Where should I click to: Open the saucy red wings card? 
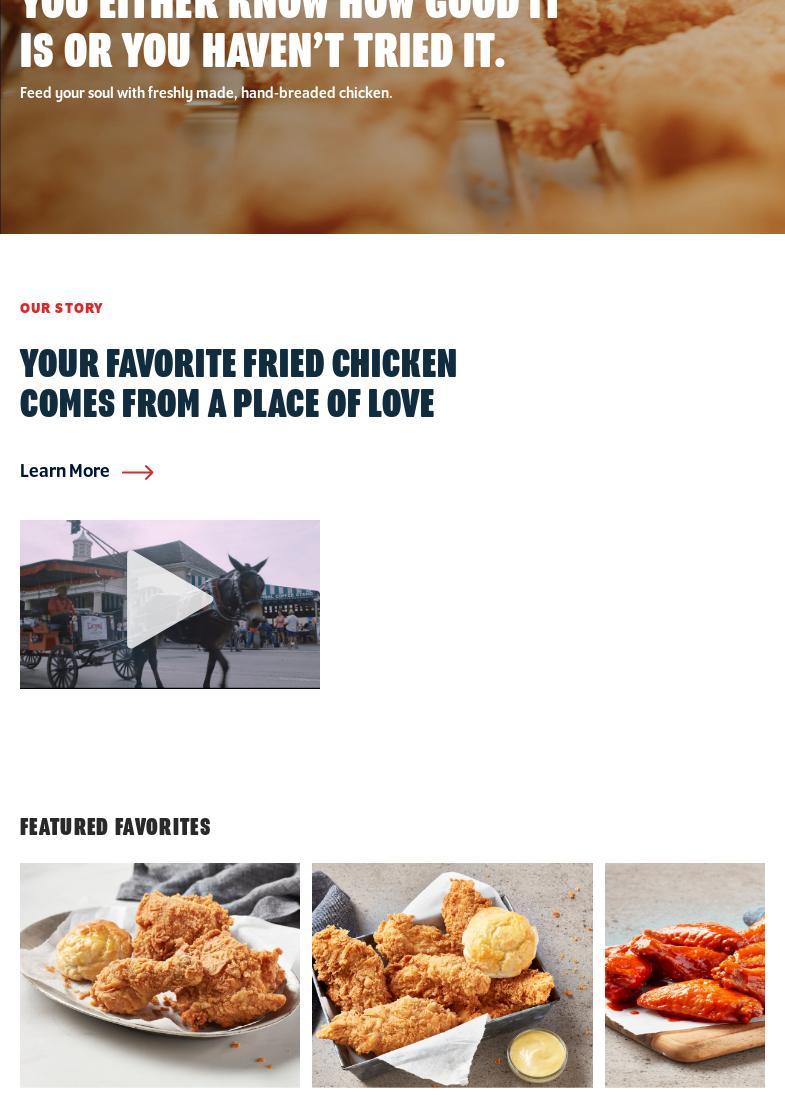tap(685, 975)
